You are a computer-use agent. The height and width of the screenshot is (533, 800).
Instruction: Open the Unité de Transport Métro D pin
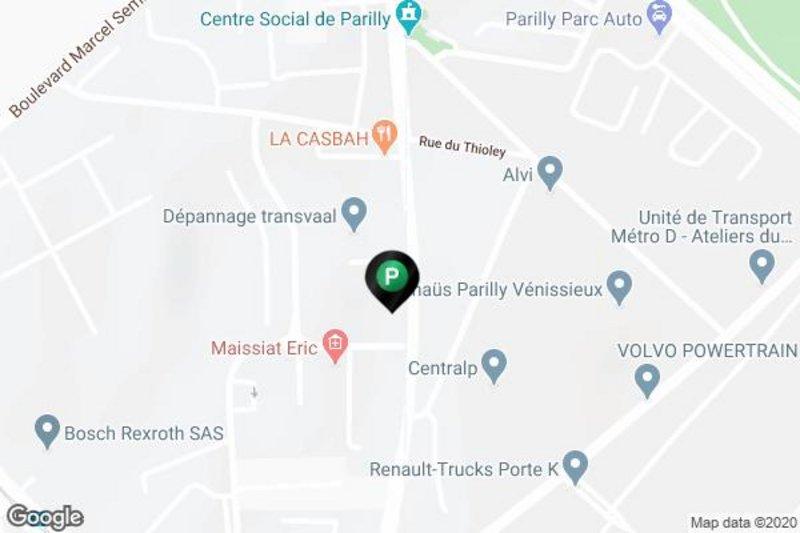tap(762, 265)
